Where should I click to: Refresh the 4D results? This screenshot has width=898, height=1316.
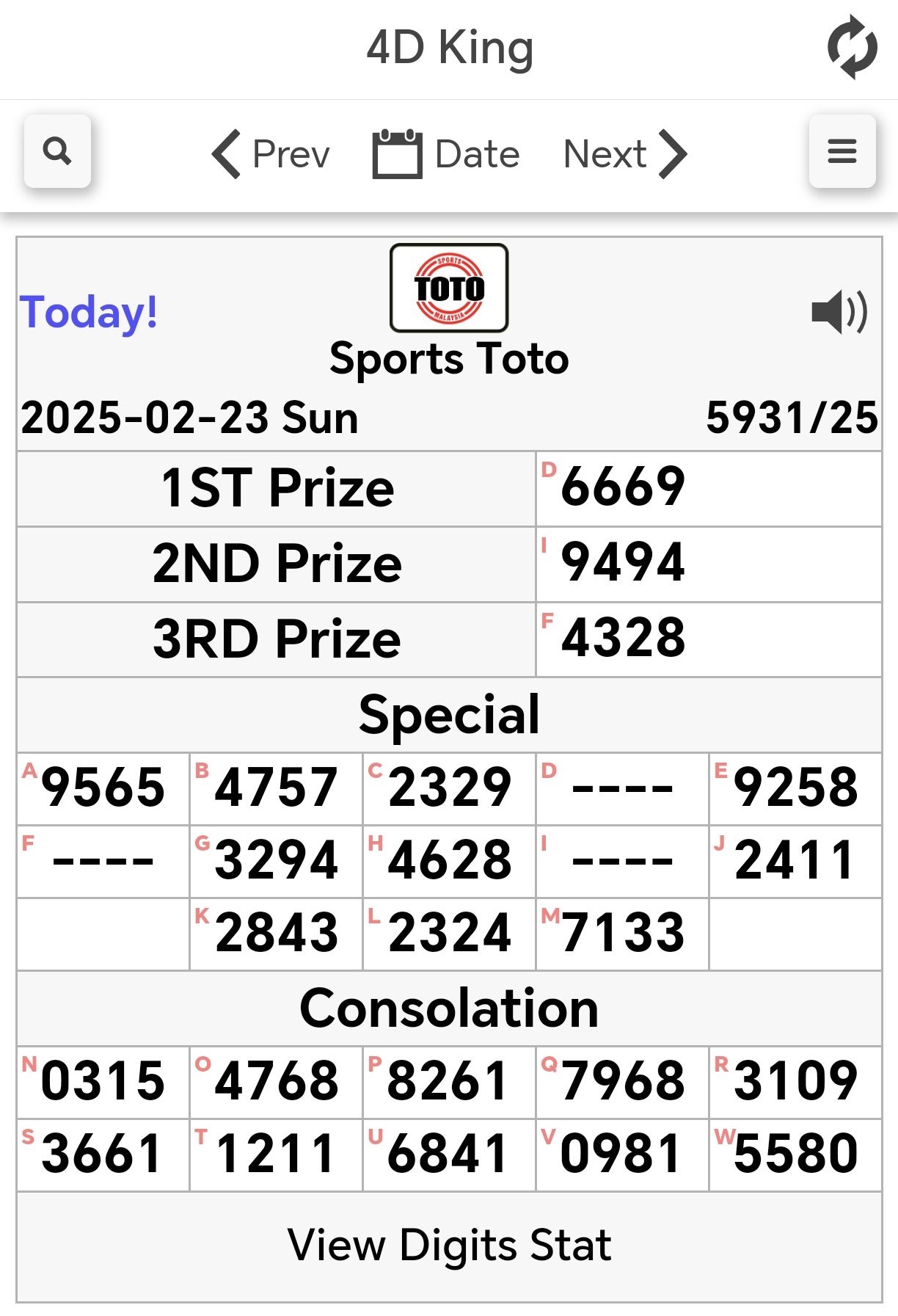[851, 48]
